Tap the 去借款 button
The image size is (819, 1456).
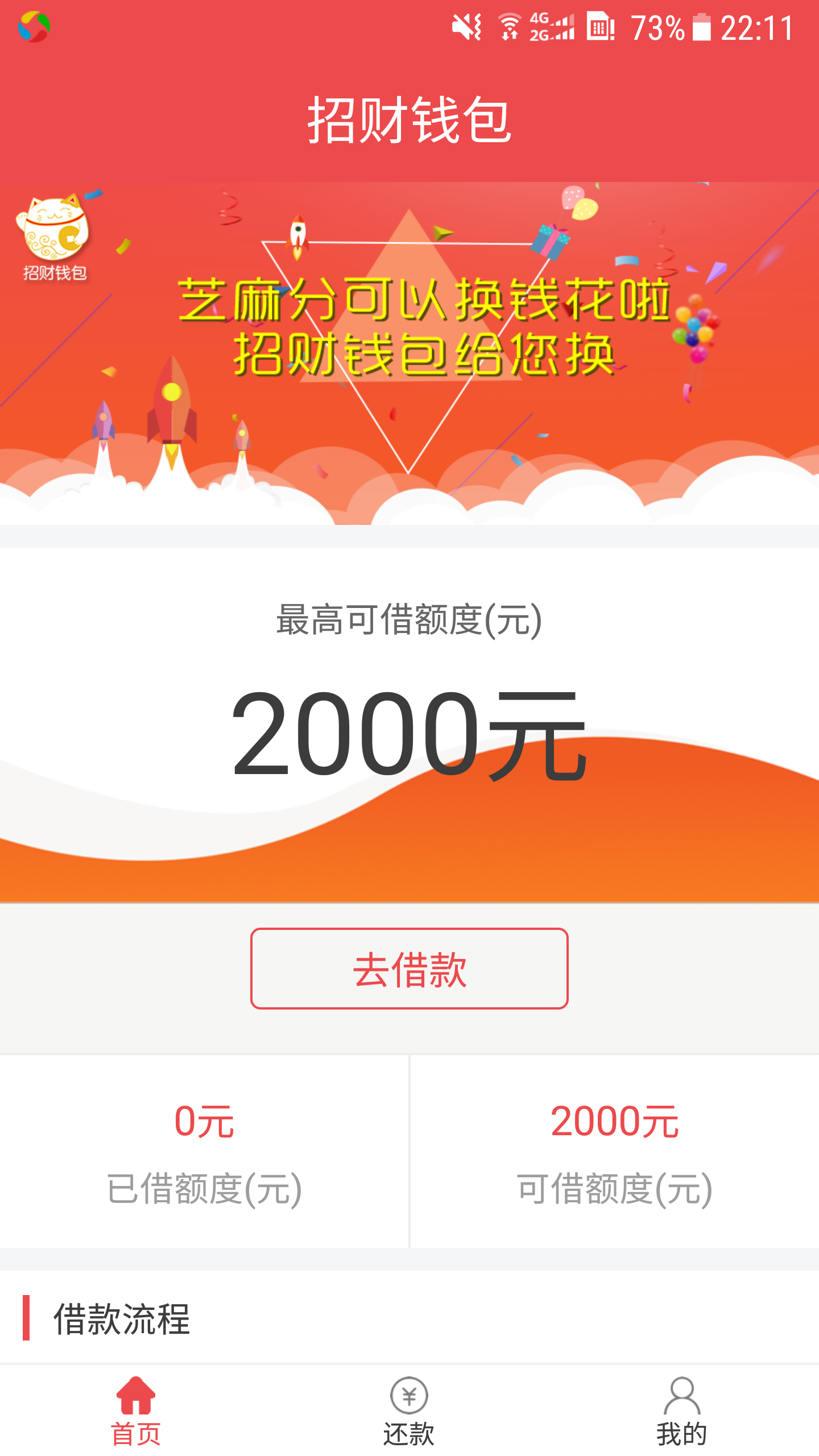[409, 969]
